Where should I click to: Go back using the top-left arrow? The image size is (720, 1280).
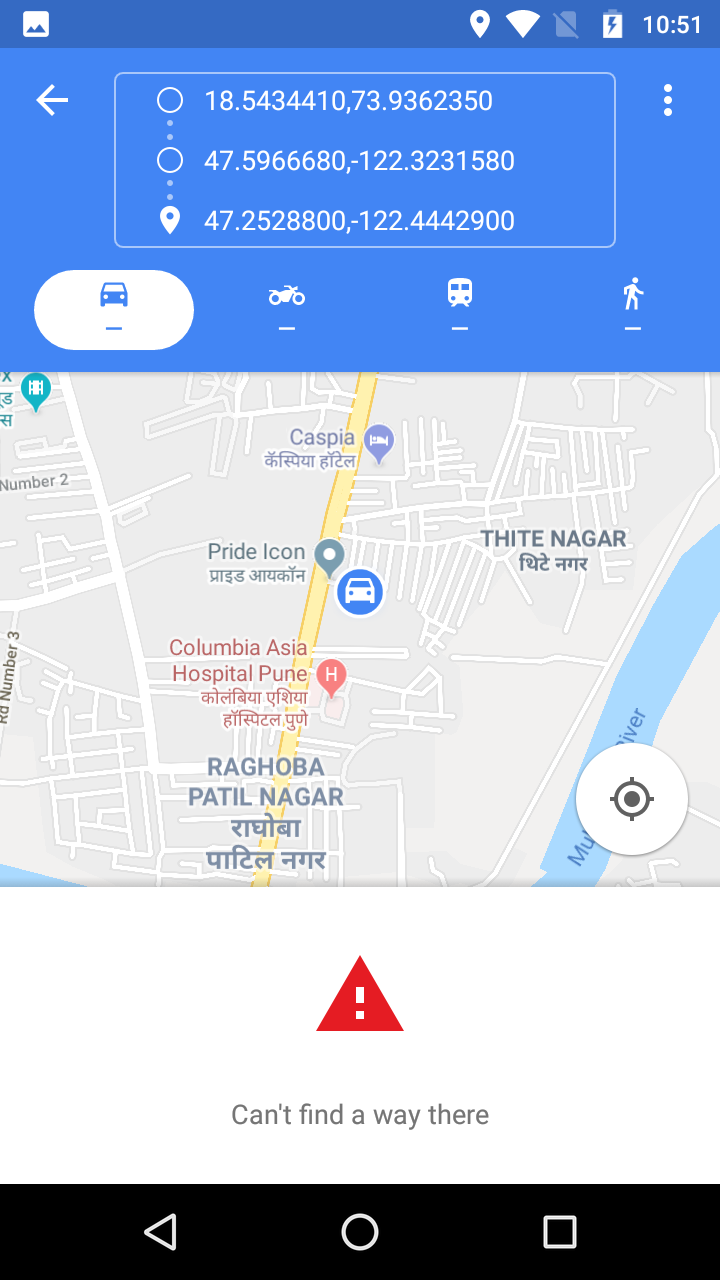(52, 100)
